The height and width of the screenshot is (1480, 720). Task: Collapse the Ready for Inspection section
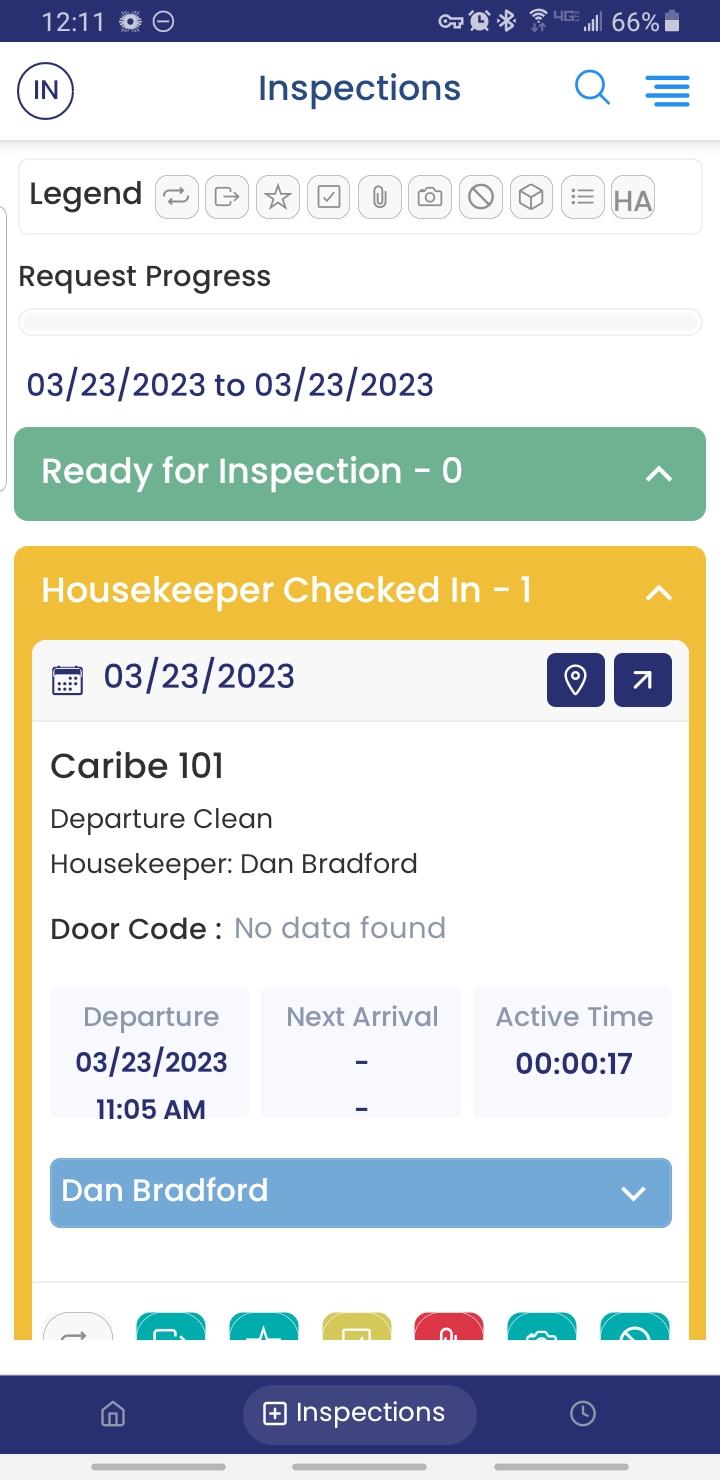point(658,474)
